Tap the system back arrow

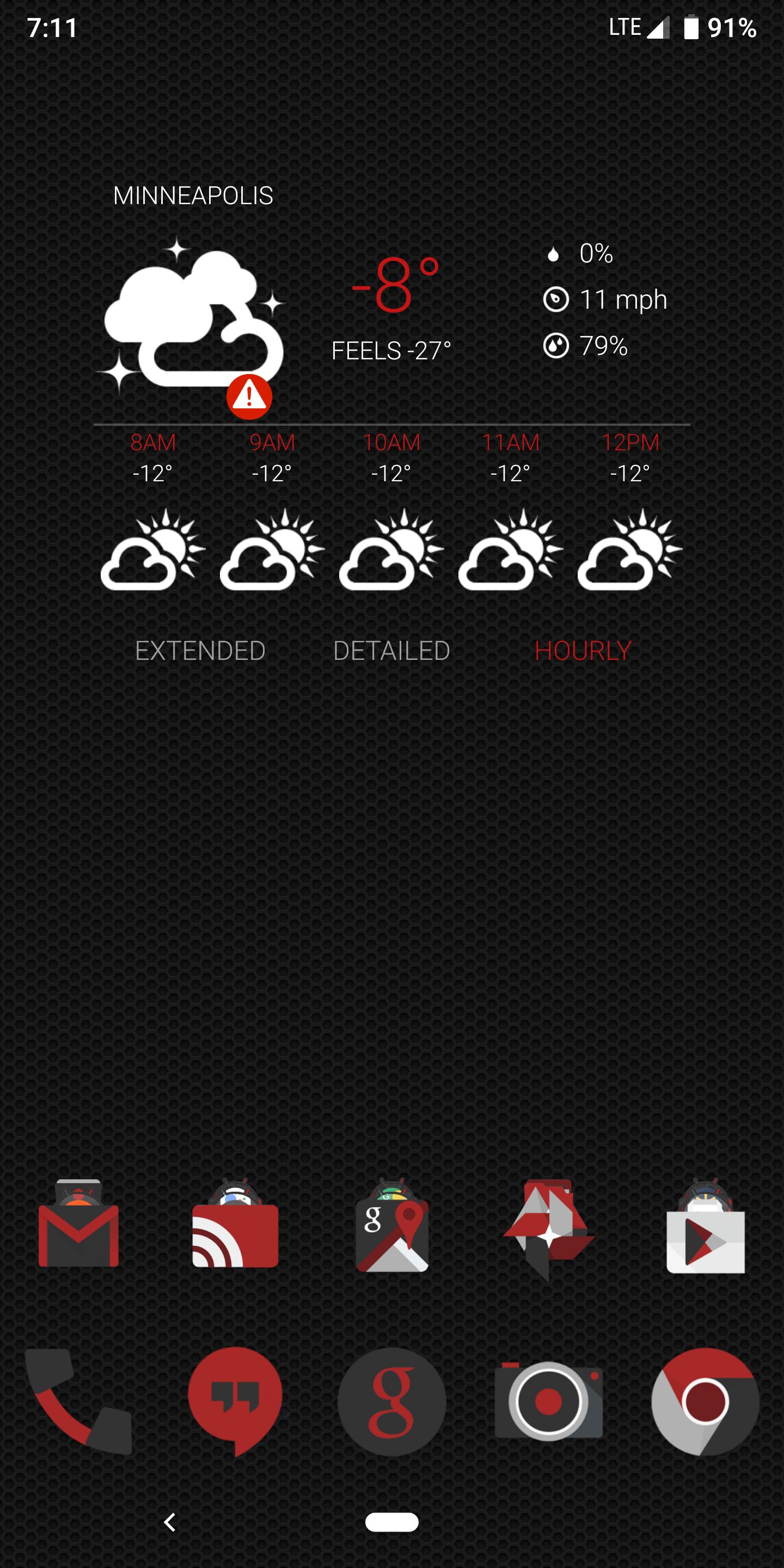(170, 1522)
